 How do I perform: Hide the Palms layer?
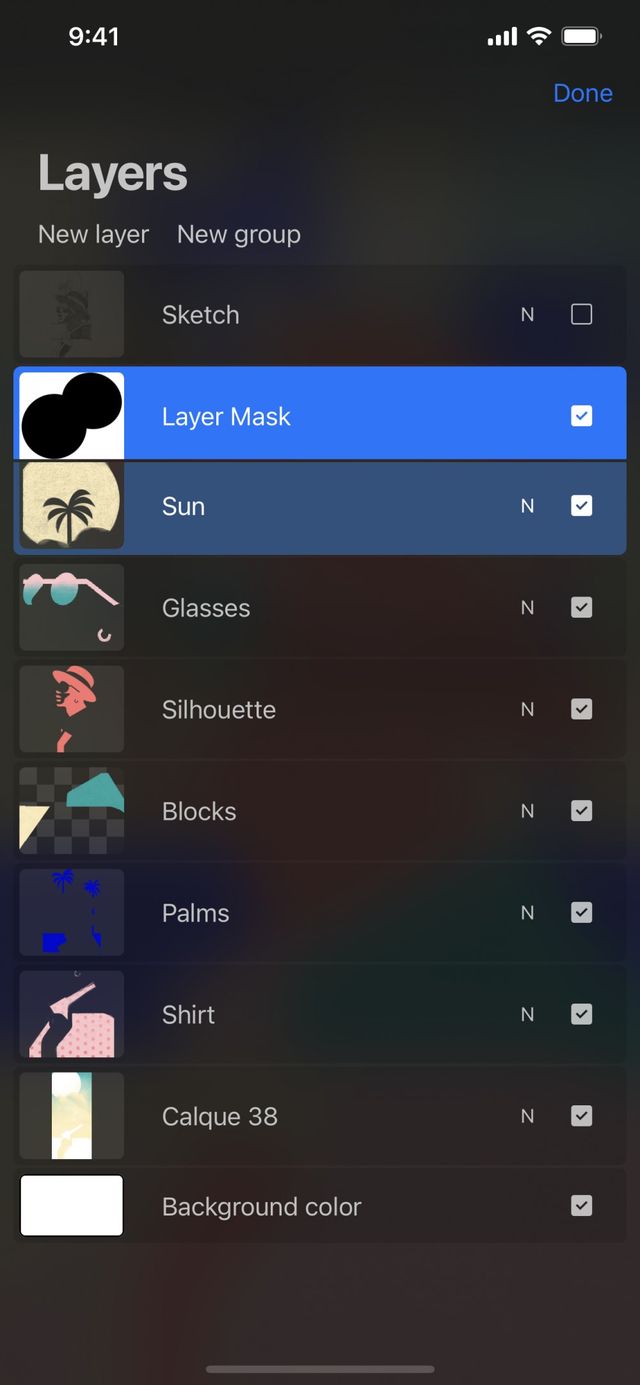click(x=581, y=913)
